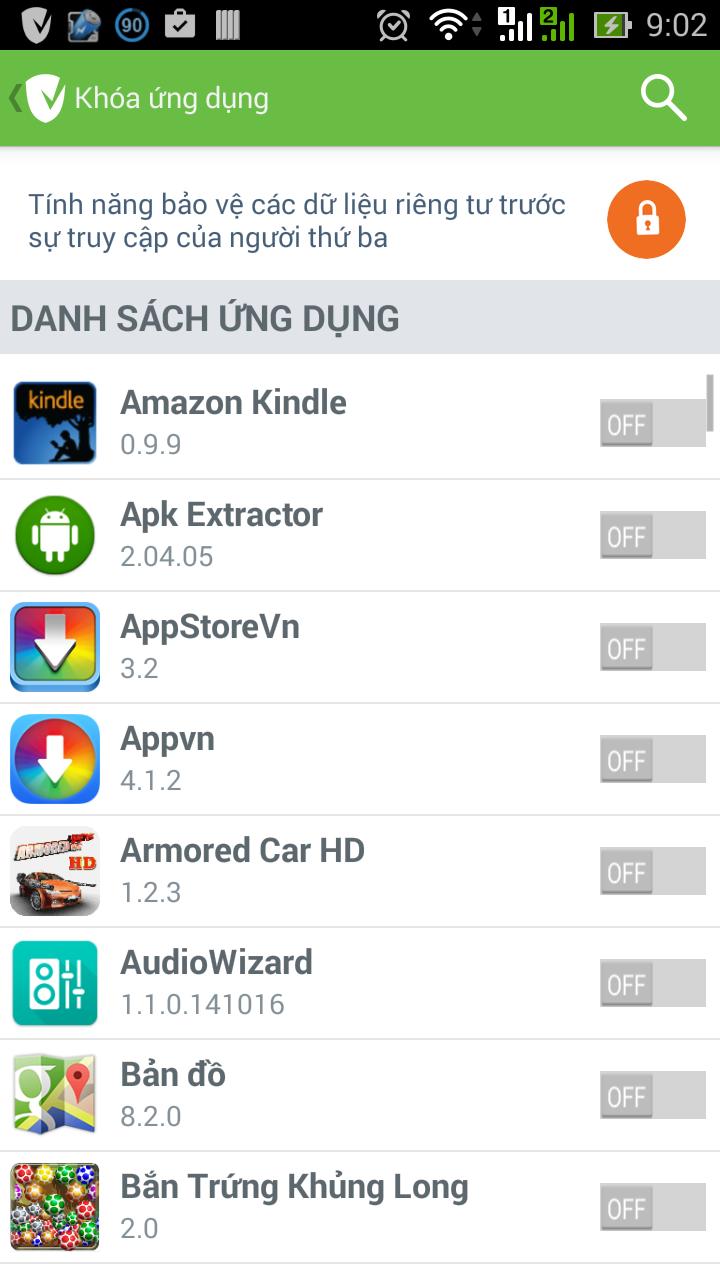
Task: Enable lock for Bắn Trứng Khủng Long
Action: tap(652, 1208)
